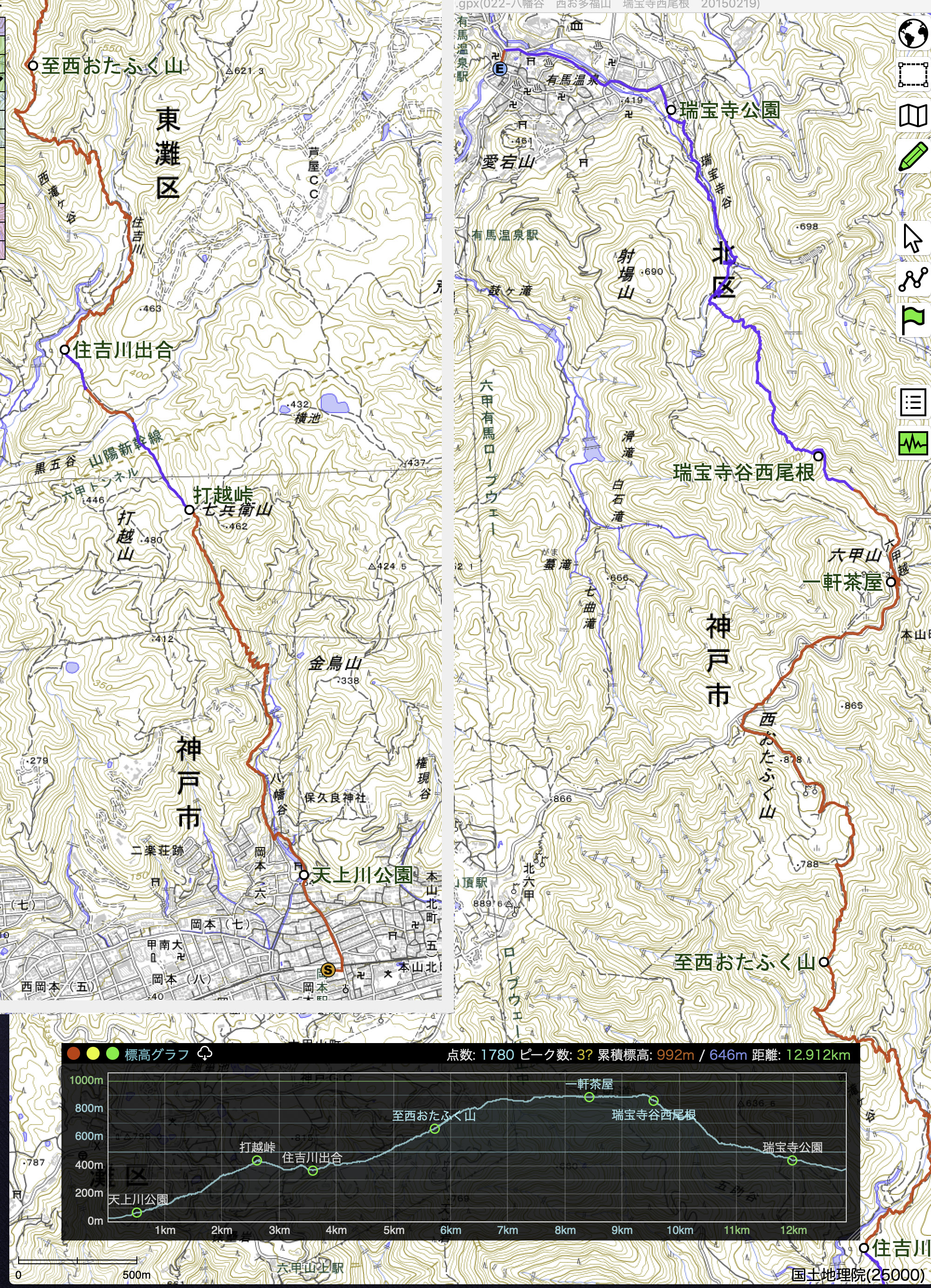Tap the 天上川公園 waypoint on the map

(304, 874)
